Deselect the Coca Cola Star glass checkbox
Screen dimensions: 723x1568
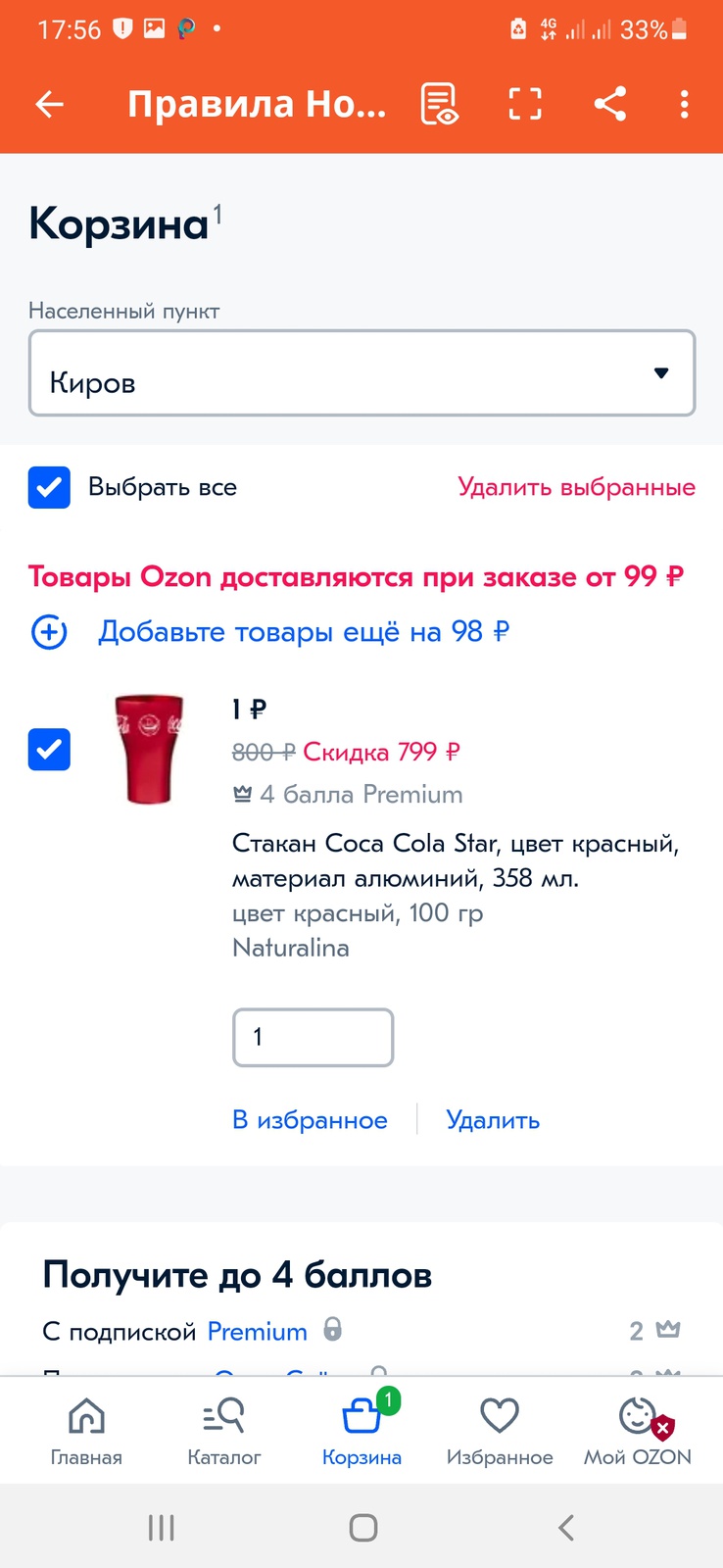click(49, 750)
